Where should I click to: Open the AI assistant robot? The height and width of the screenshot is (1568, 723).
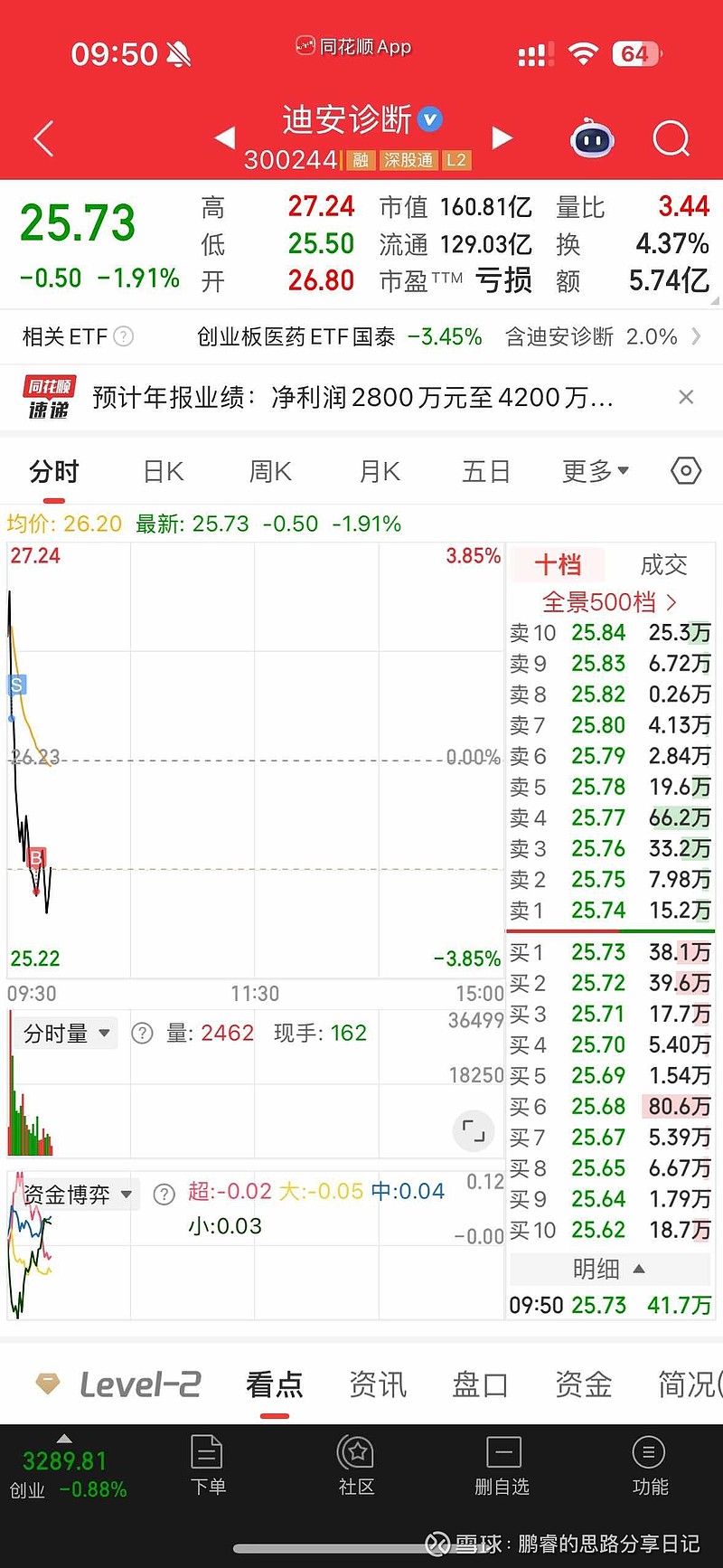[593, 138]
